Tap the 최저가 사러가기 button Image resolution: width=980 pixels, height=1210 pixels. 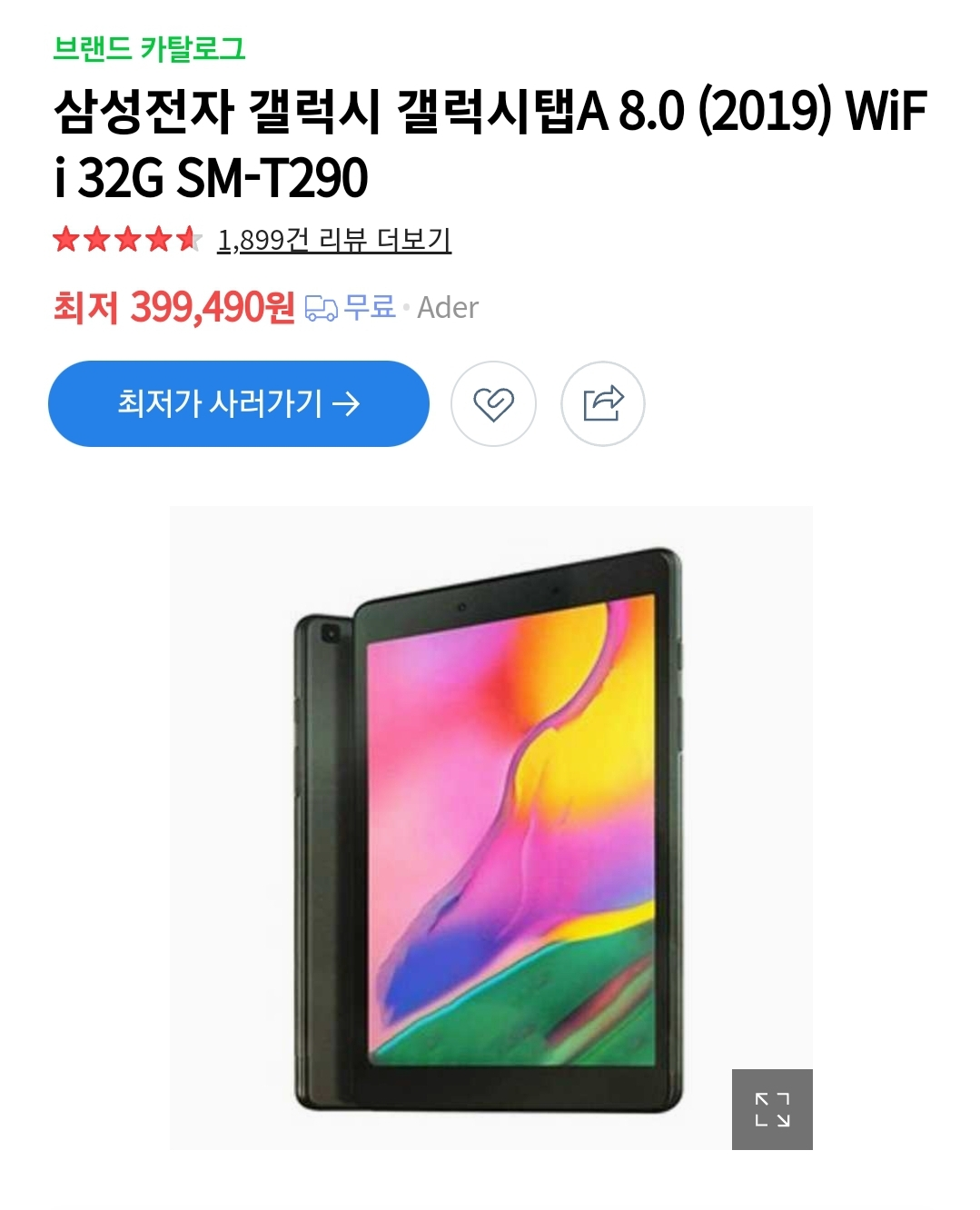[238, 403]
